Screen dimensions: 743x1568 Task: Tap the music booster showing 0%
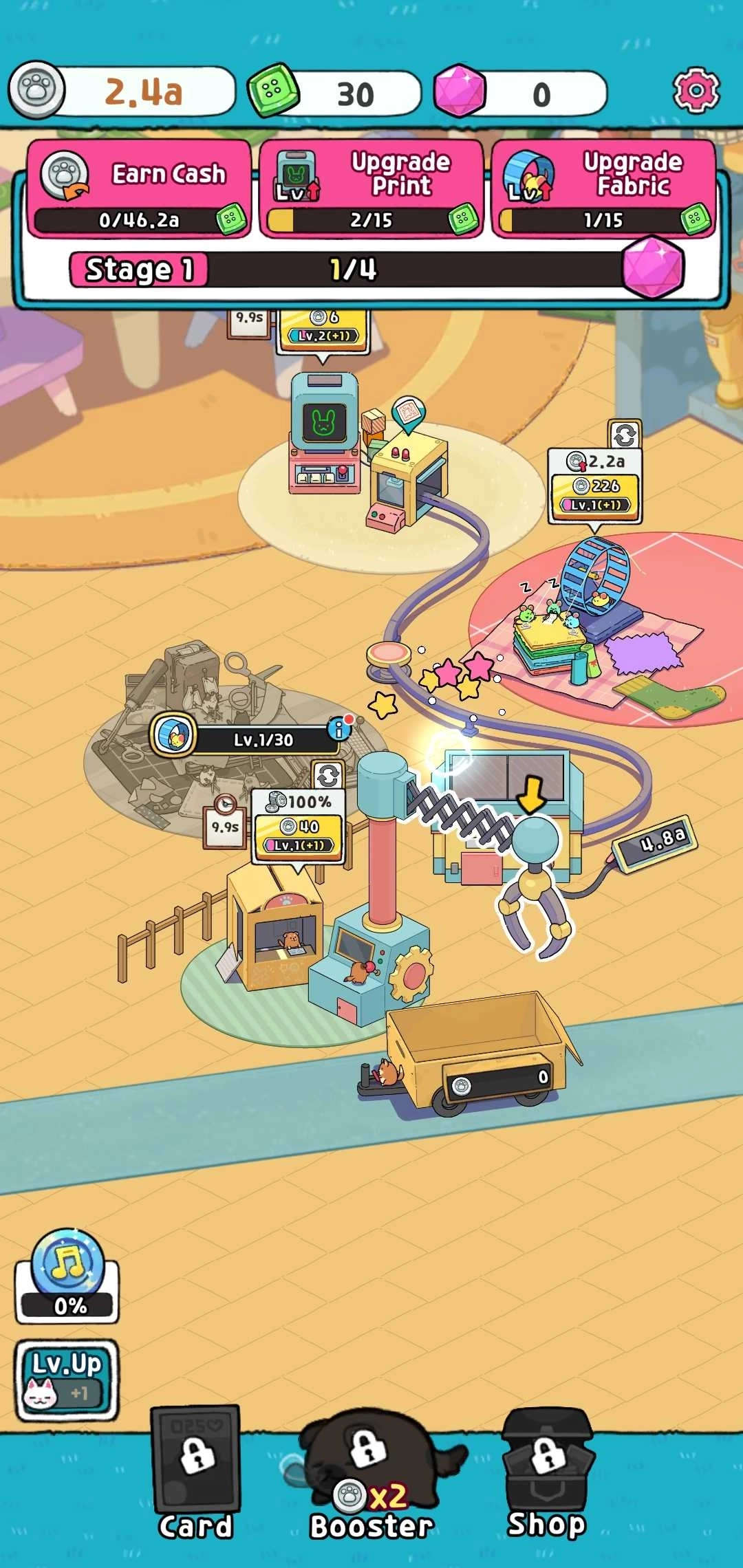click(67, 1275)
